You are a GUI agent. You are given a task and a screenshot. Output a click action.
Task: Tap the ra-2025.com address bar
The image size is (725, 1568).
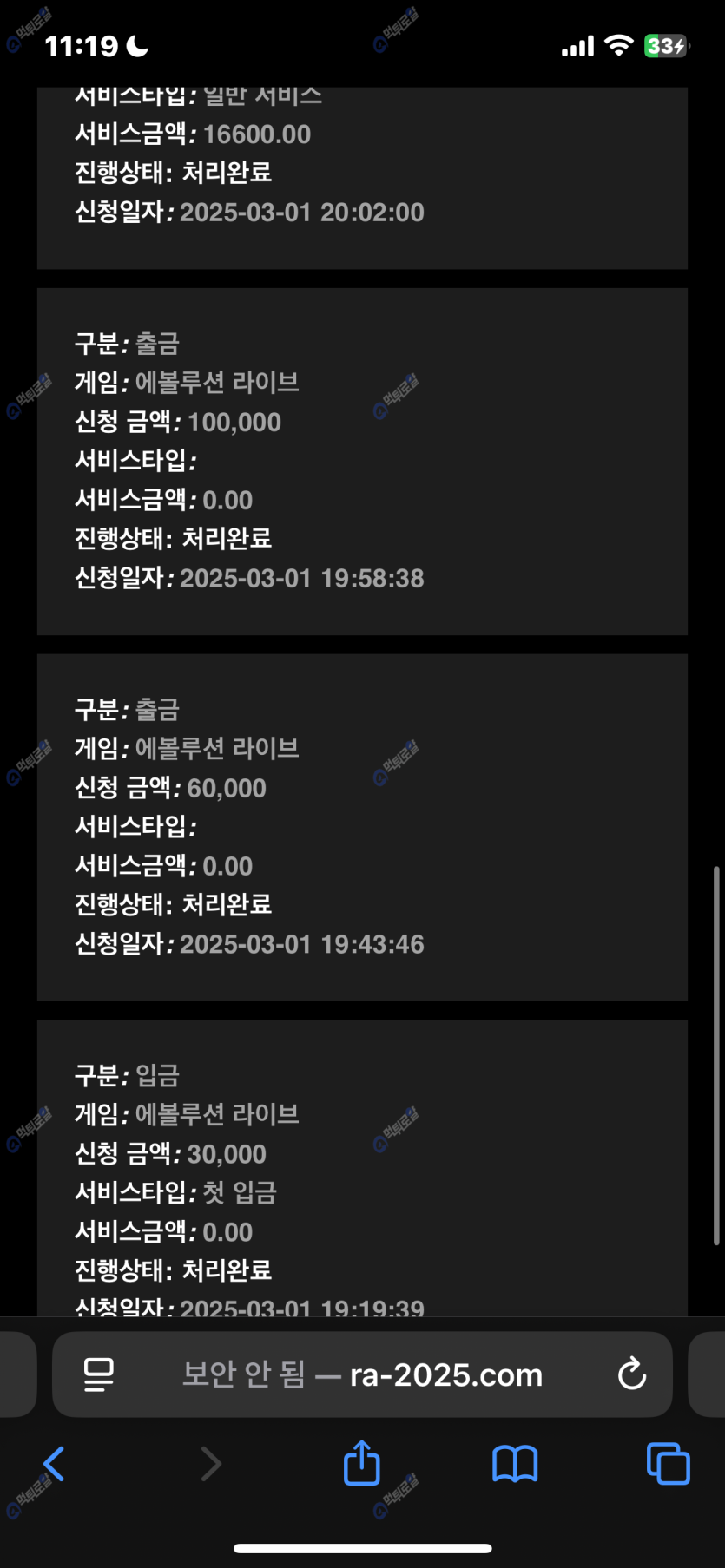point(362,1374)
